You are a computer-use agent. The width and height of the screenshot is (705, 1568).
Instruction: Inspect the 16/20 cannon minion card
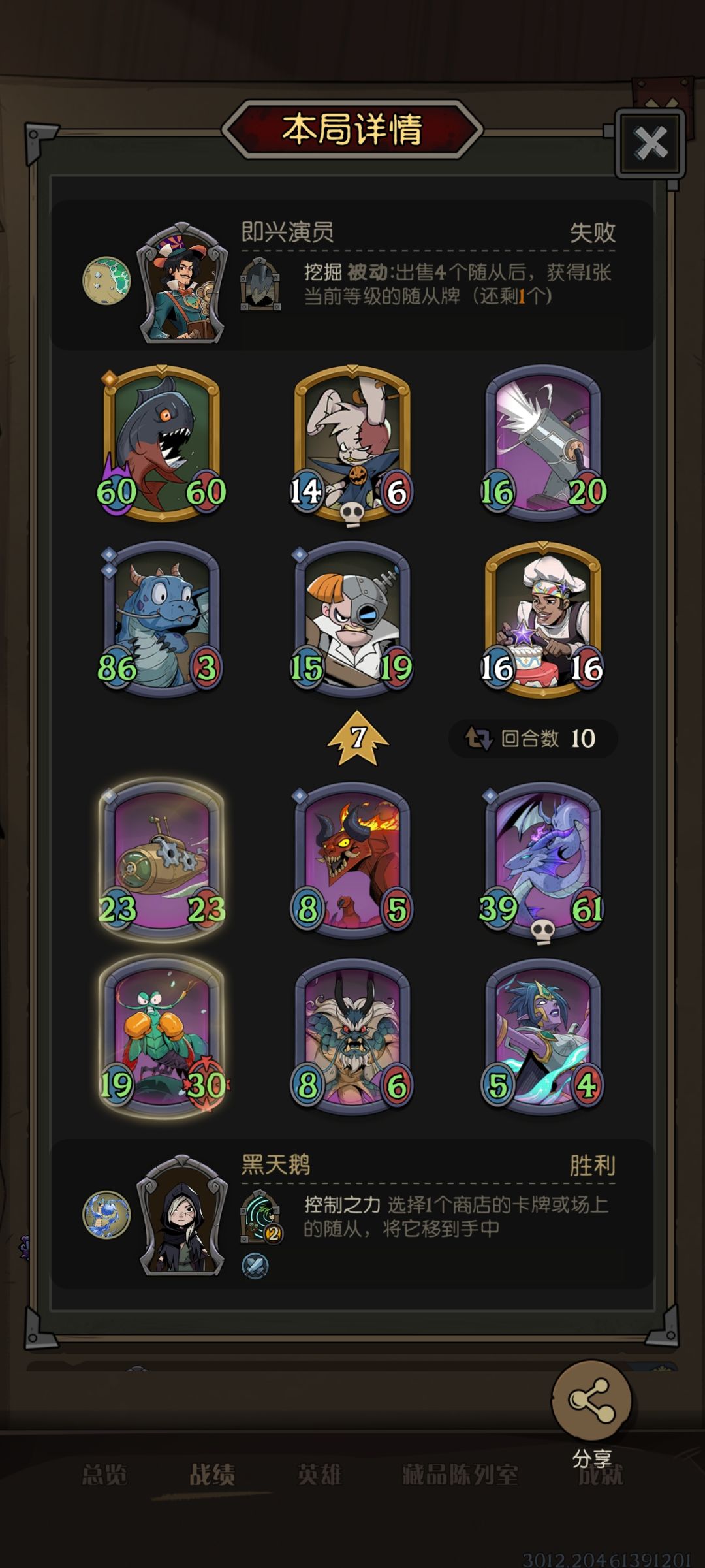pos(543,443)
